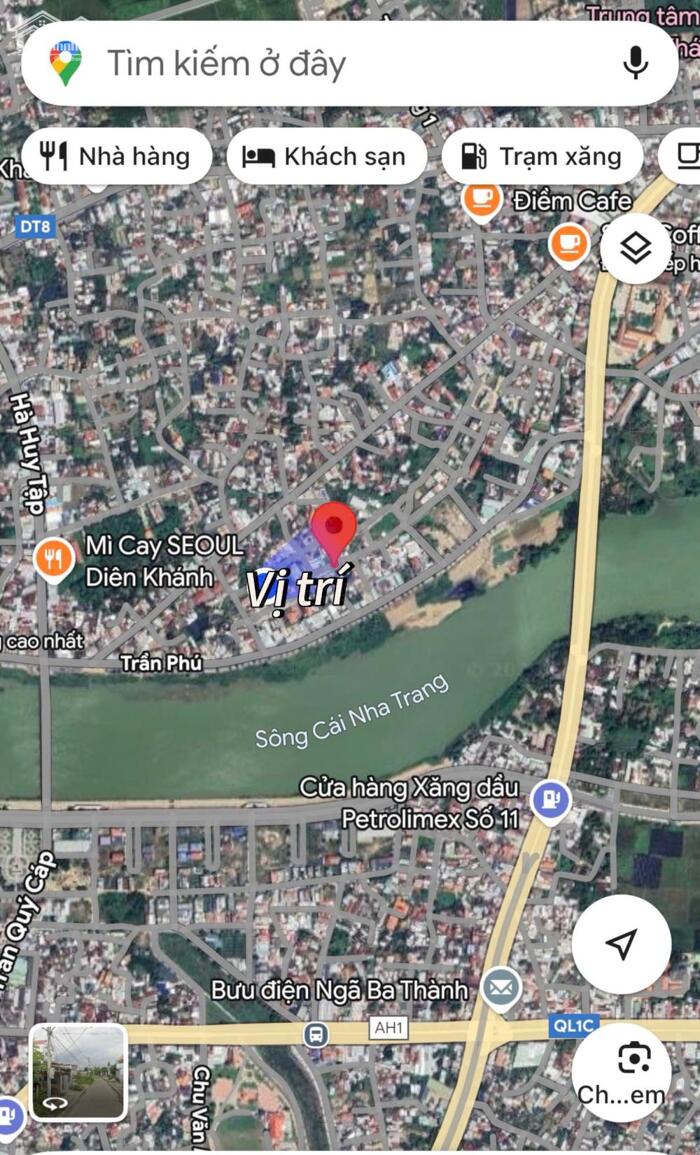Open the Petrolimex Số 11 fuel station marker
The width and height of the screenshot is (700, 1155).
tap(550, 799)
